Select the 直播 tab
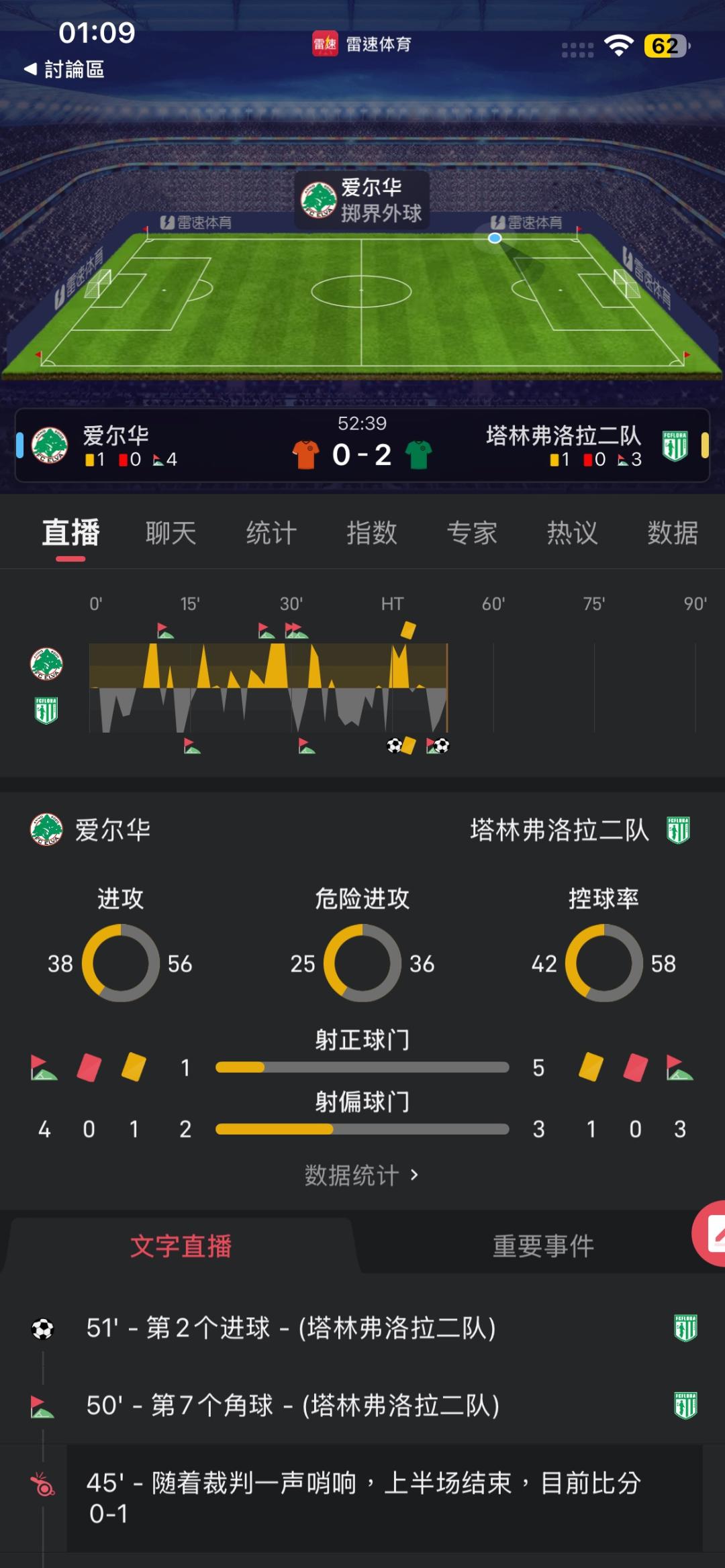 [71, 533]
